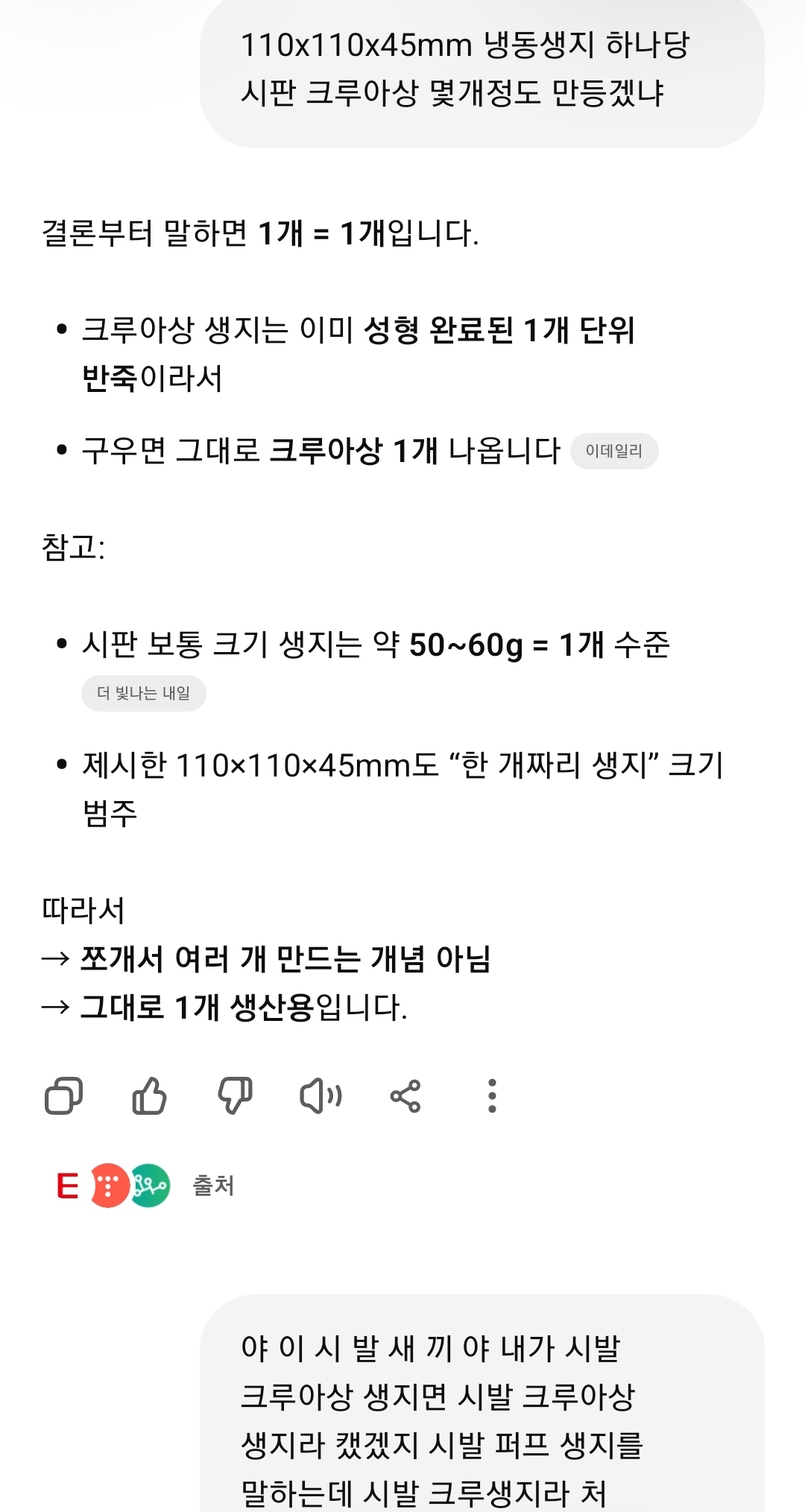Give the answer a thumbs up

pyautogui.click(x=149, y=1095)
